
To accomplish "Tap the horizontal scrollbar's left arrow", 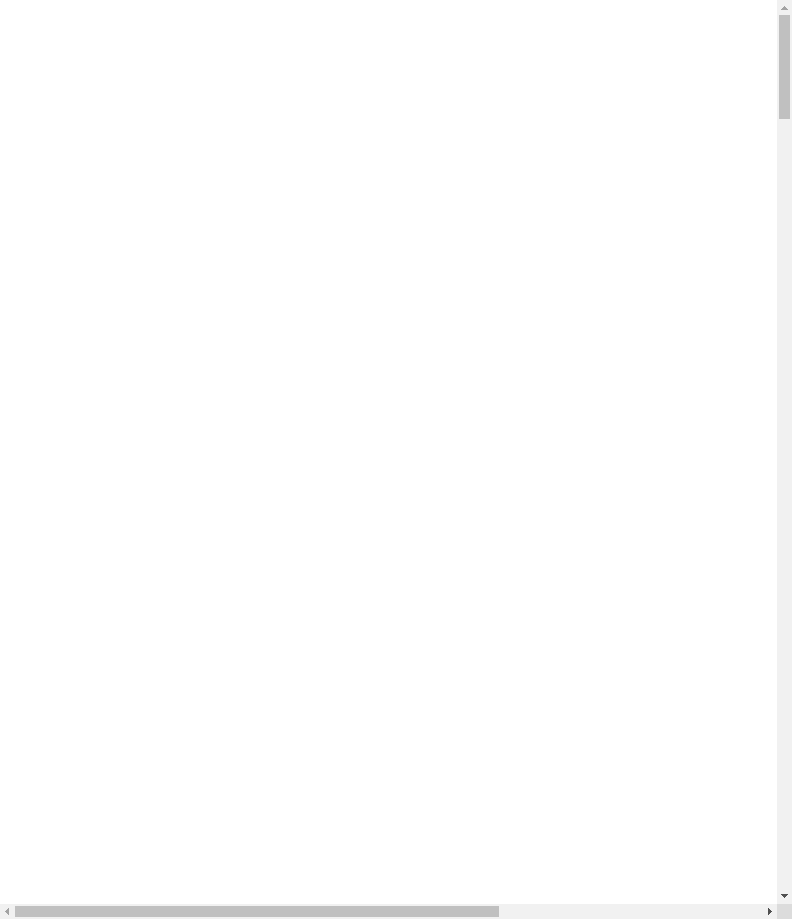I will click(7, 911).
